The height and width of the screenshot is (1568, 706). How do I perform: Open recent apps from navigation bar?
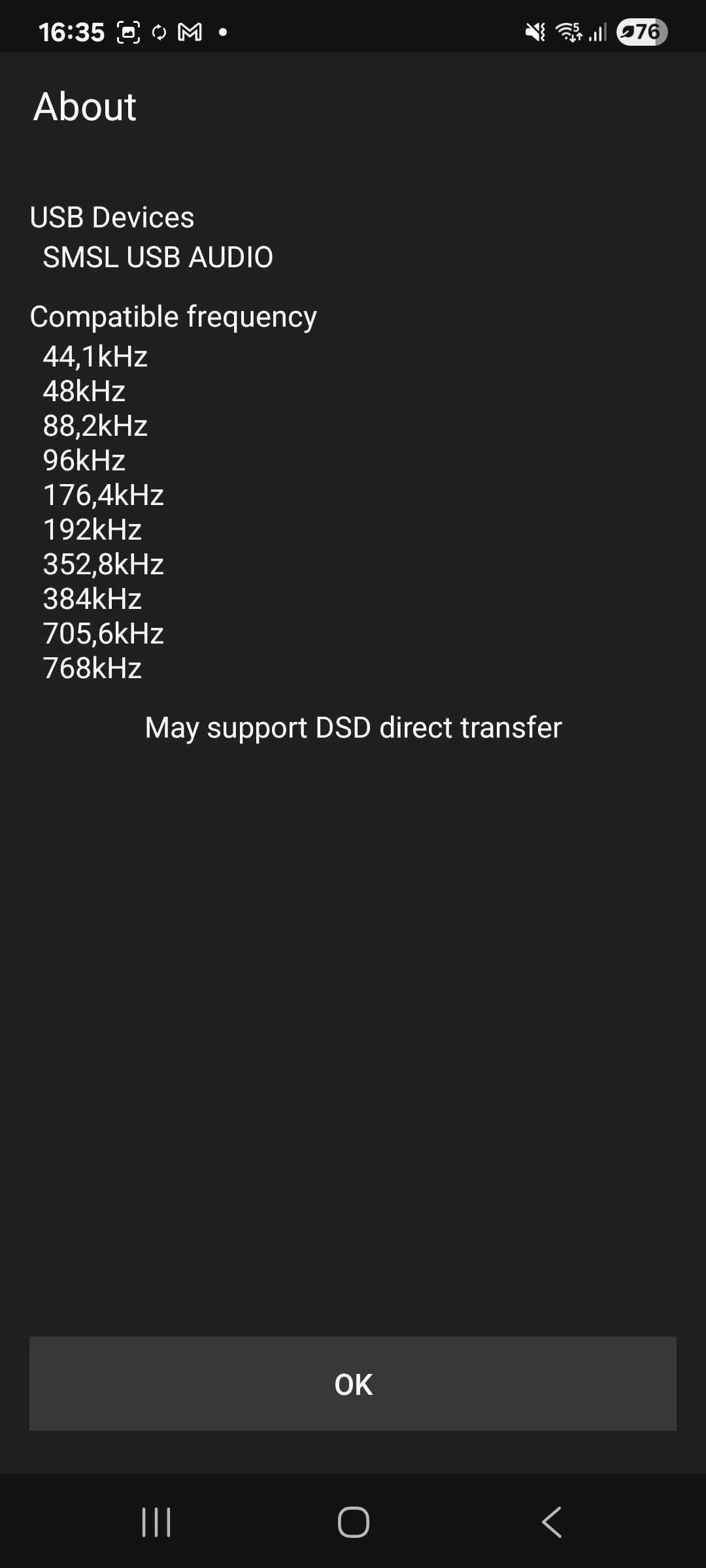tap(156, 1522)
